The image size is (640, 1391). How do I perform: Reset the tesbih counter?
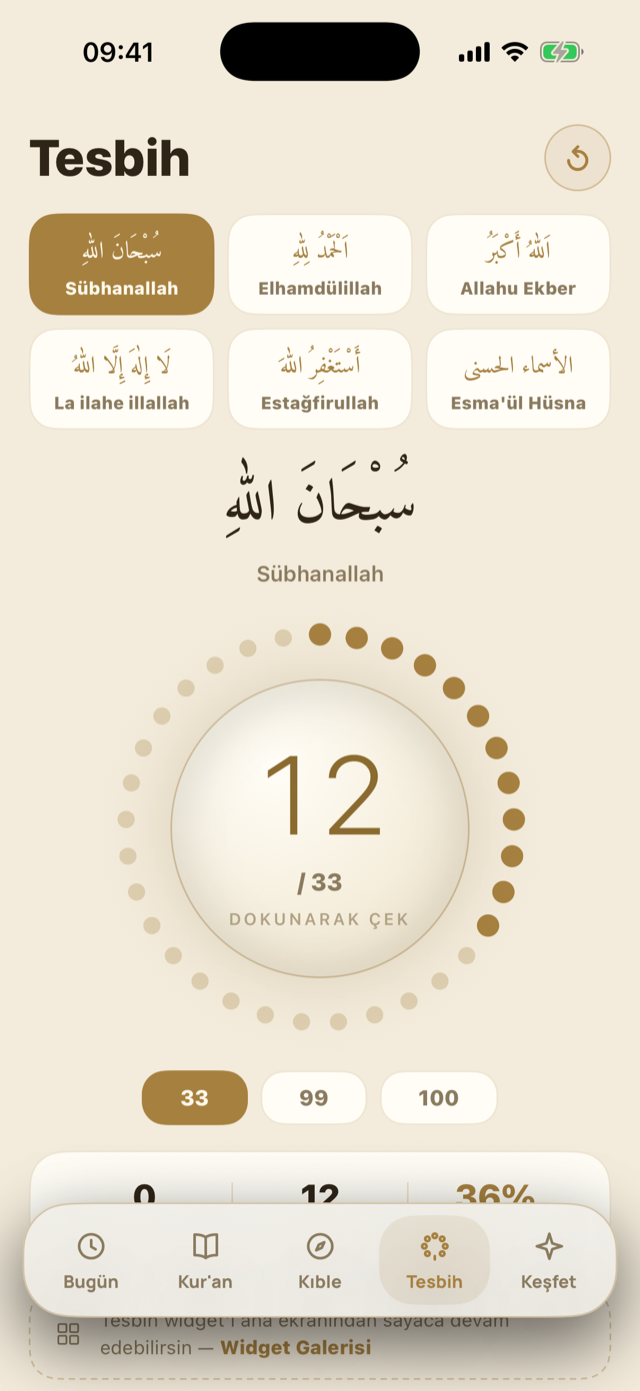pyautogui.click(x=577, y=158)
